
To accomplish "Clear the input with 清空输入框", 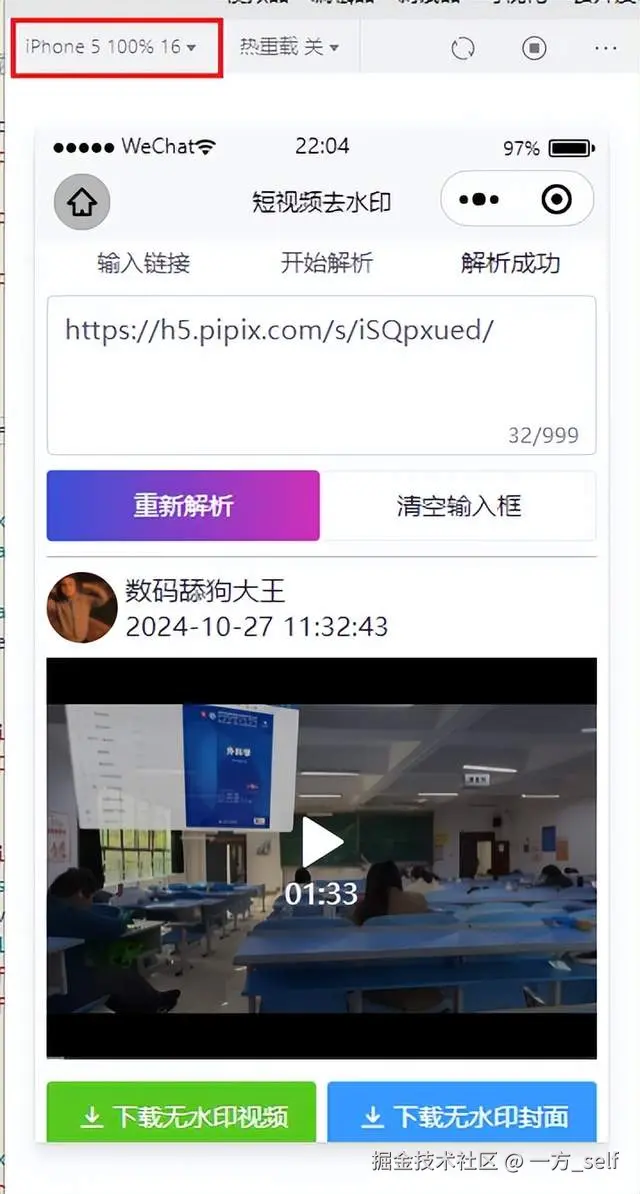I will (x=459, y=506).
